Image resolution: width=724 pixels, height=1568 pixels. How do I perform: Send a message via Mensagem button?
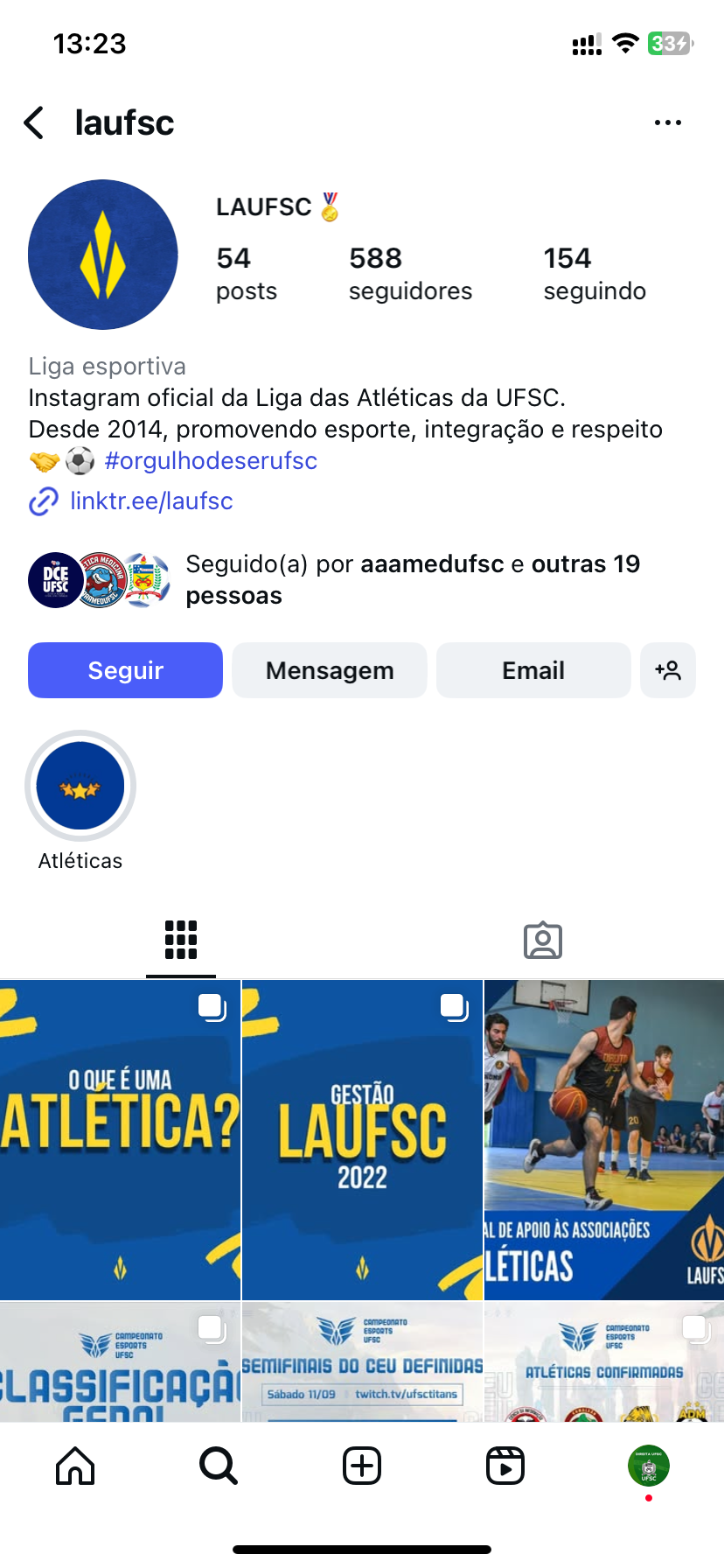(330, 670)
